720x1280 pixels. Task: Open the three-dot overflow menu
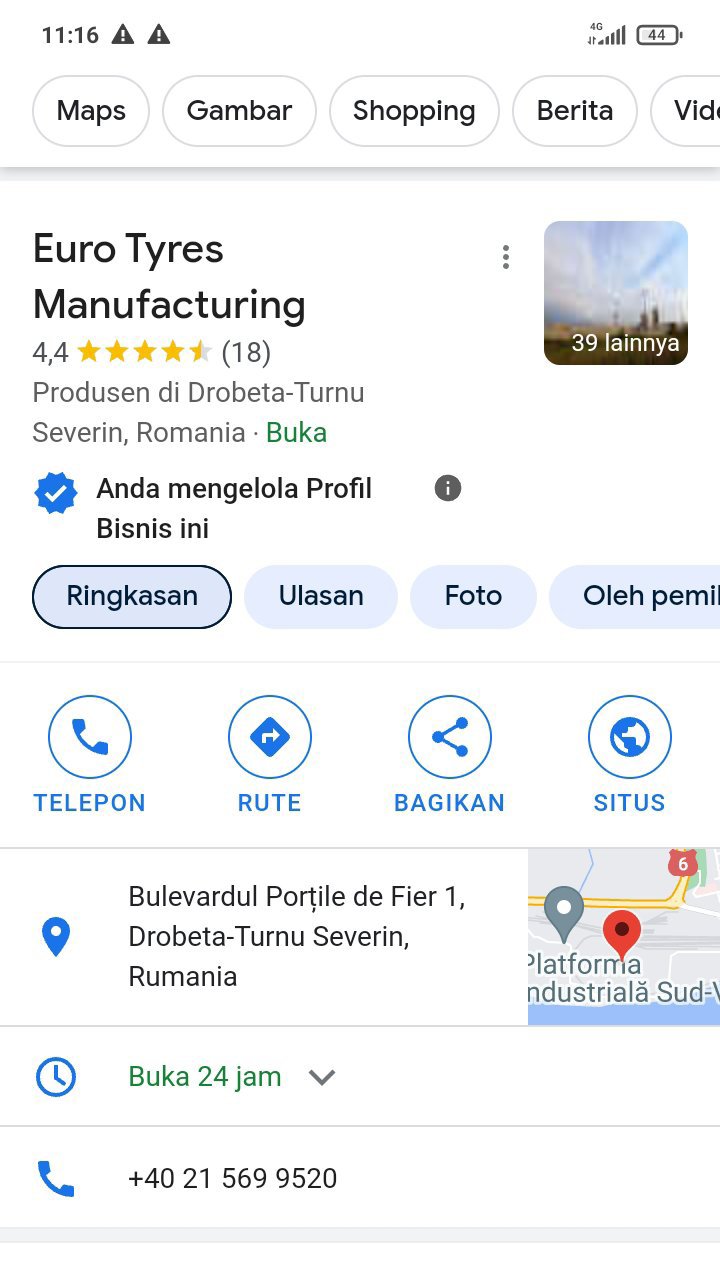[x=506, y=258]
